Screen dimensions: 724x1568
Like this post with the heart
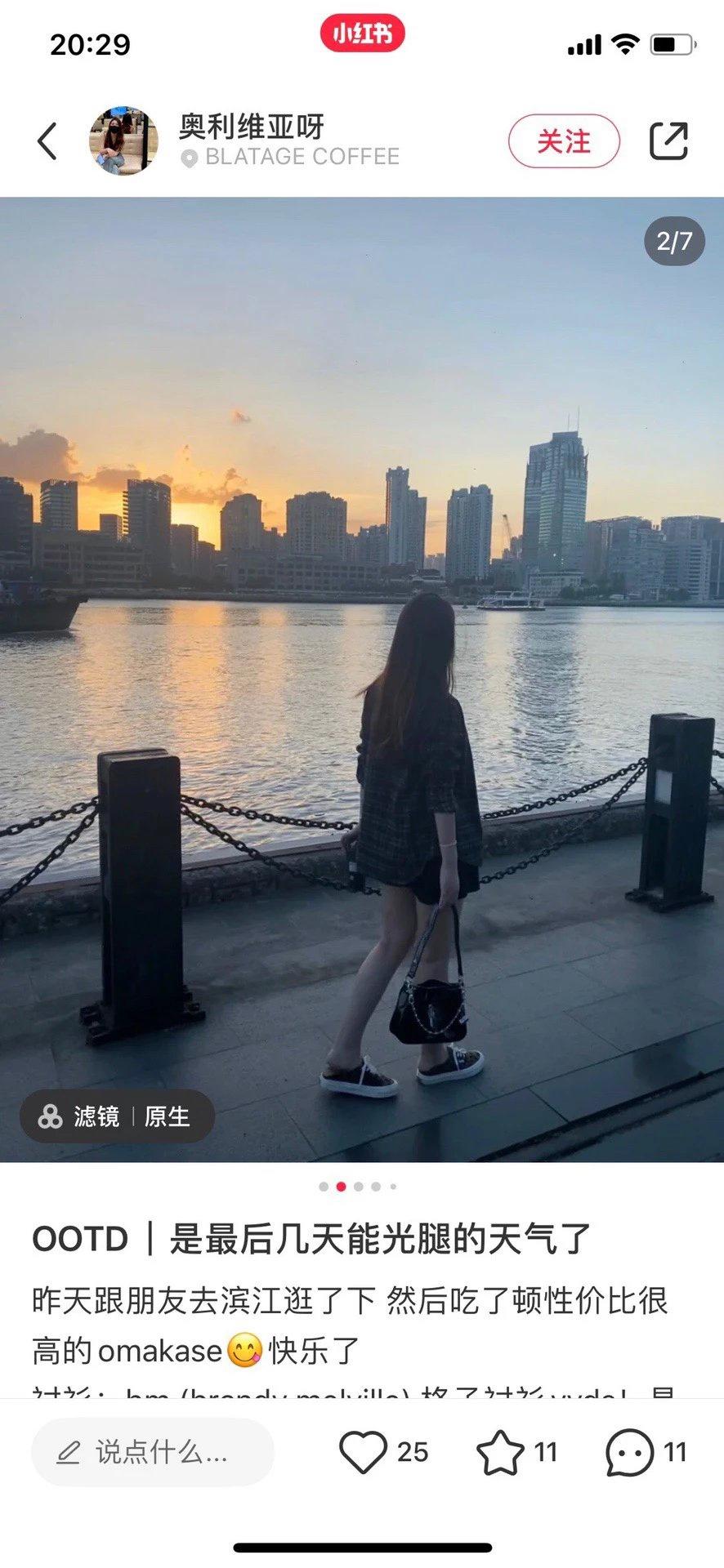tap(363, 1452)
